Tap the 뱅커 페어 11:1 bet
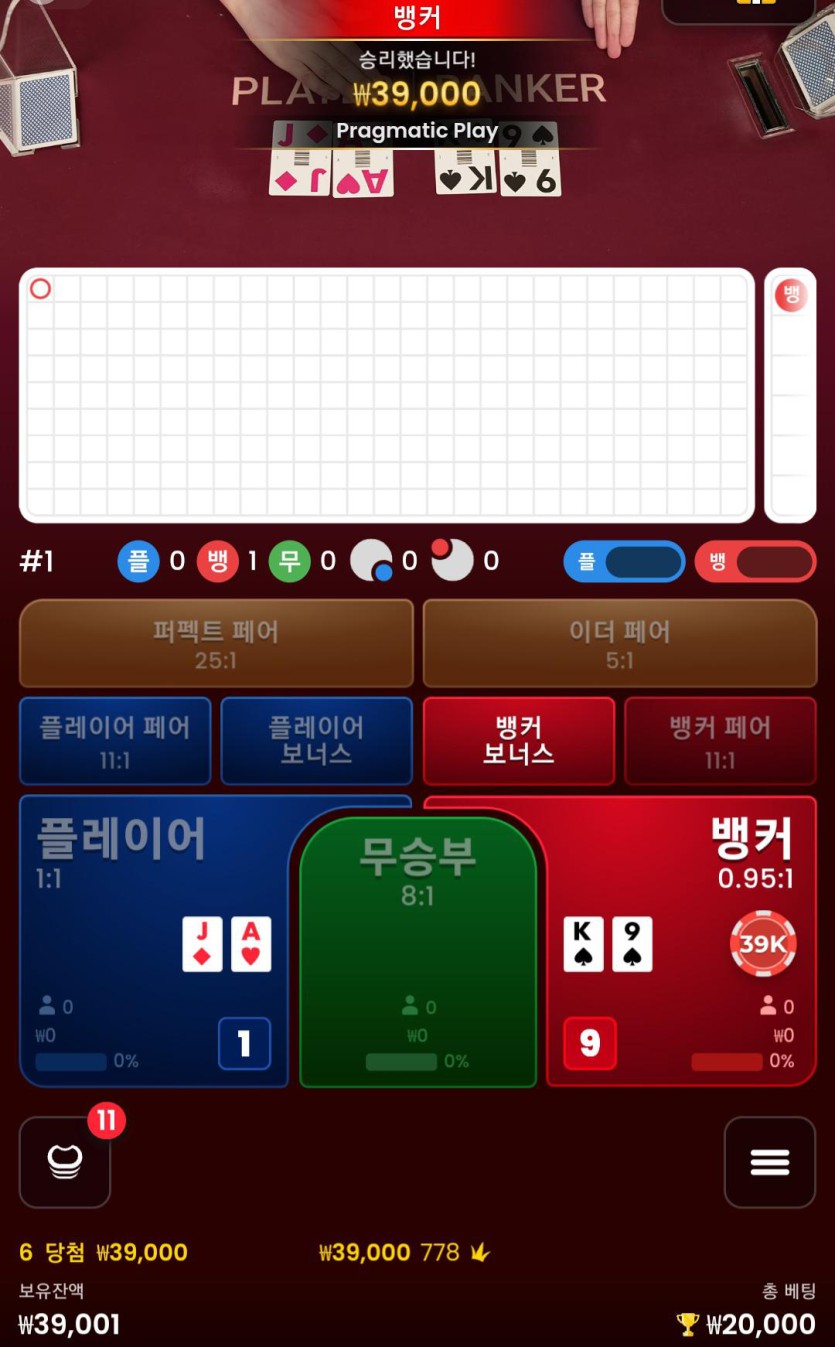835x1347 pixels. click(x=720, y=741)
